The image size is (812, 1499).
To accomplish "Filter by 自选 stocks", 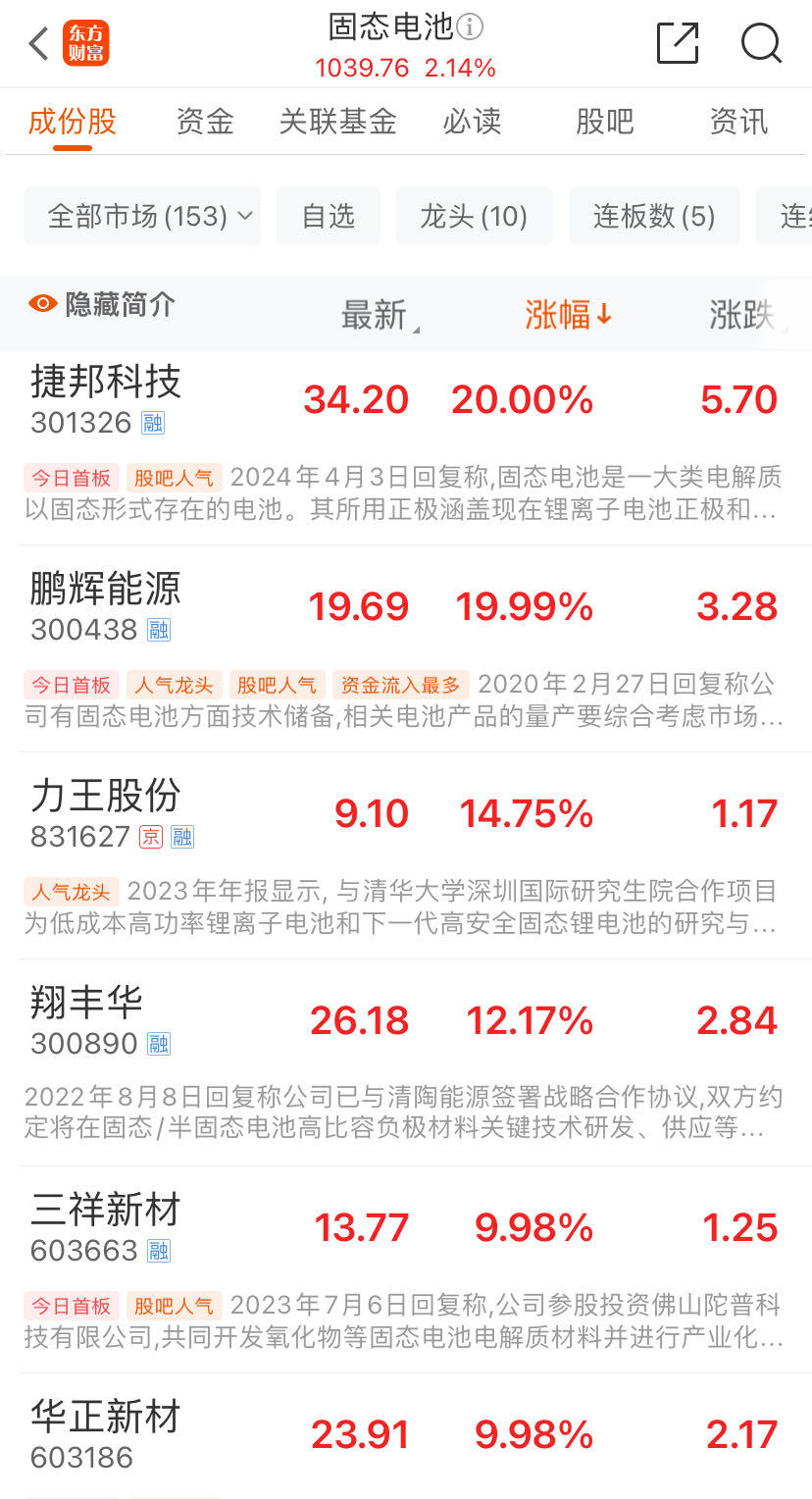I will point(328,216).
